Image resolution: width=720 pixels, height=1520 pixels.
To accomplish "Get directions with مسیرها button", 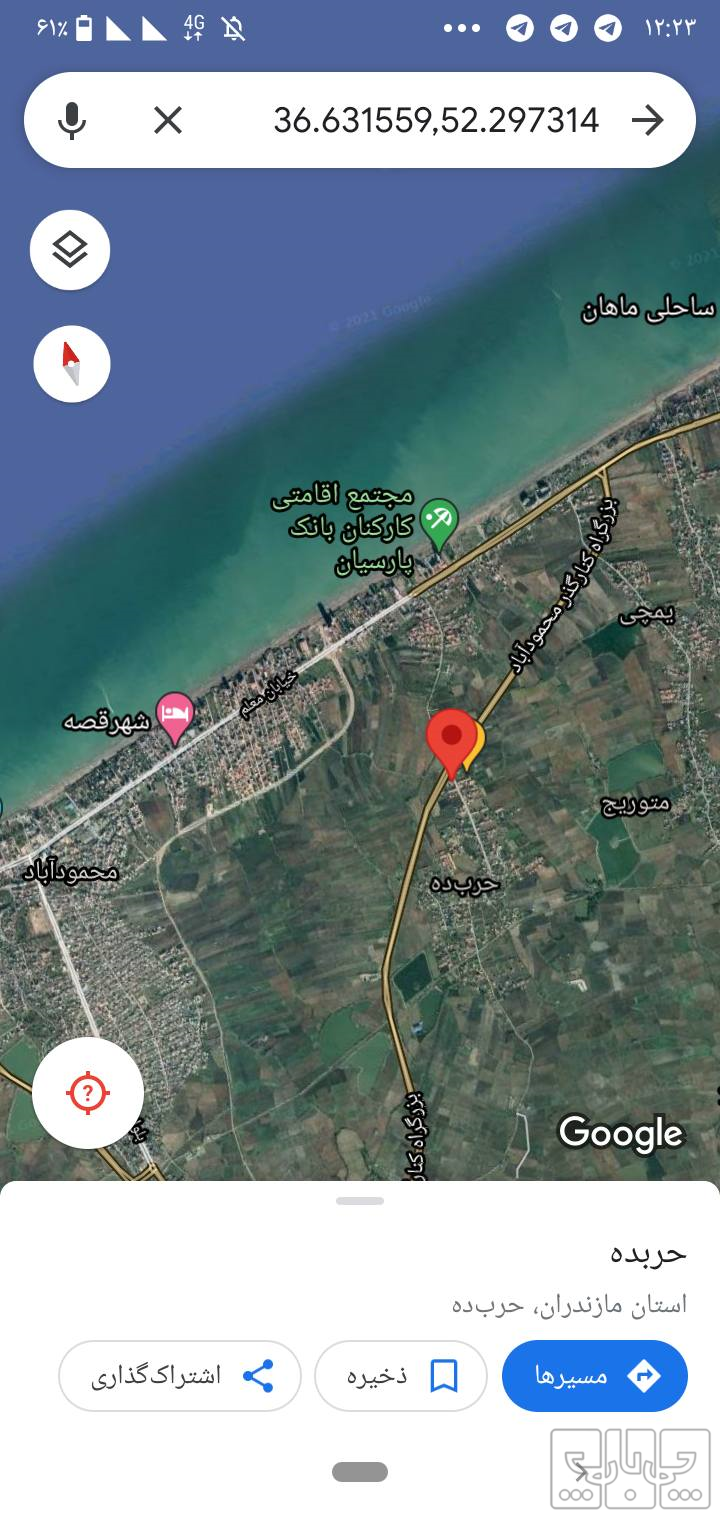I will [x=595, y=1376].
